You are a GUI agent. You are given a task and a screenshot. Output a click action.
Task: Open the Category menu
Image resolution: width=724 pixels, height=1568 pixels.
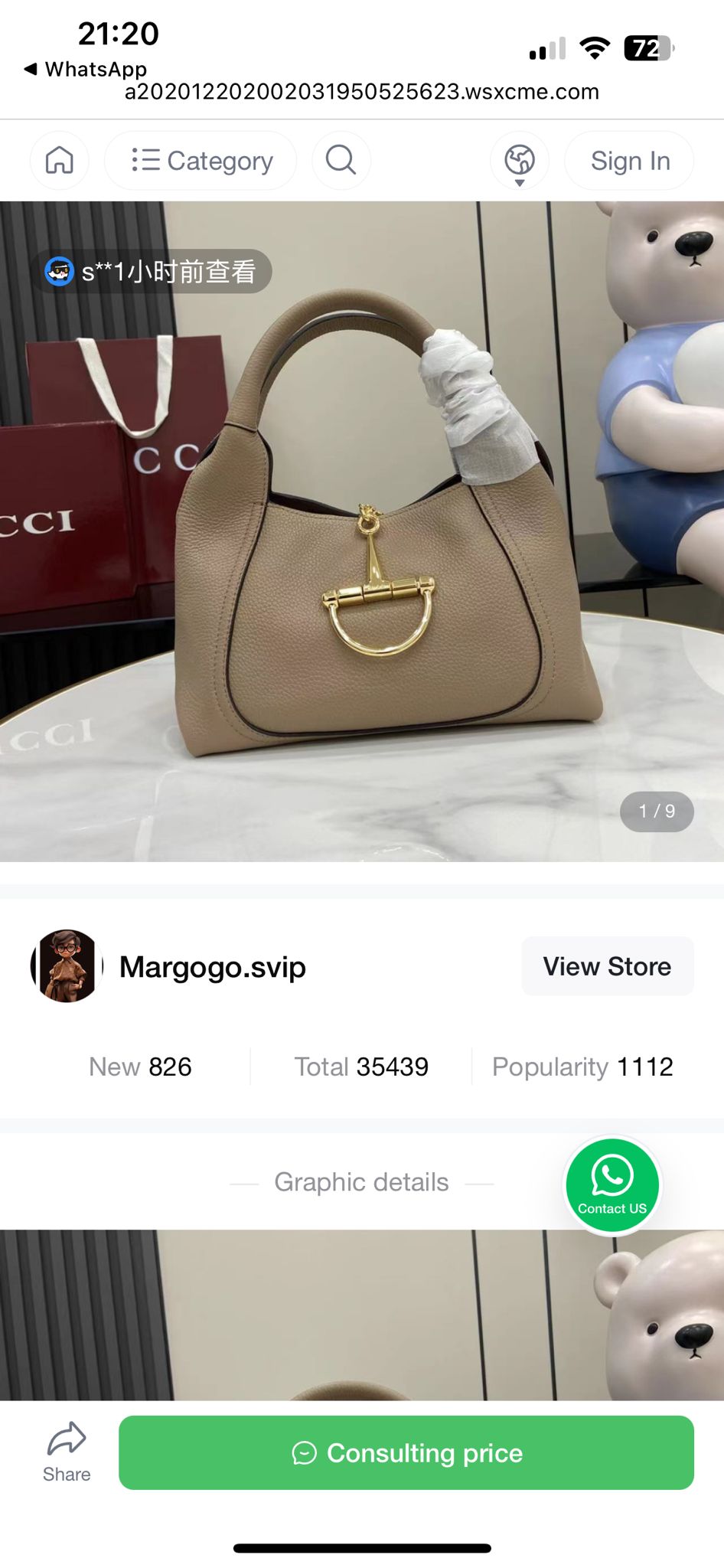[201, 161]
